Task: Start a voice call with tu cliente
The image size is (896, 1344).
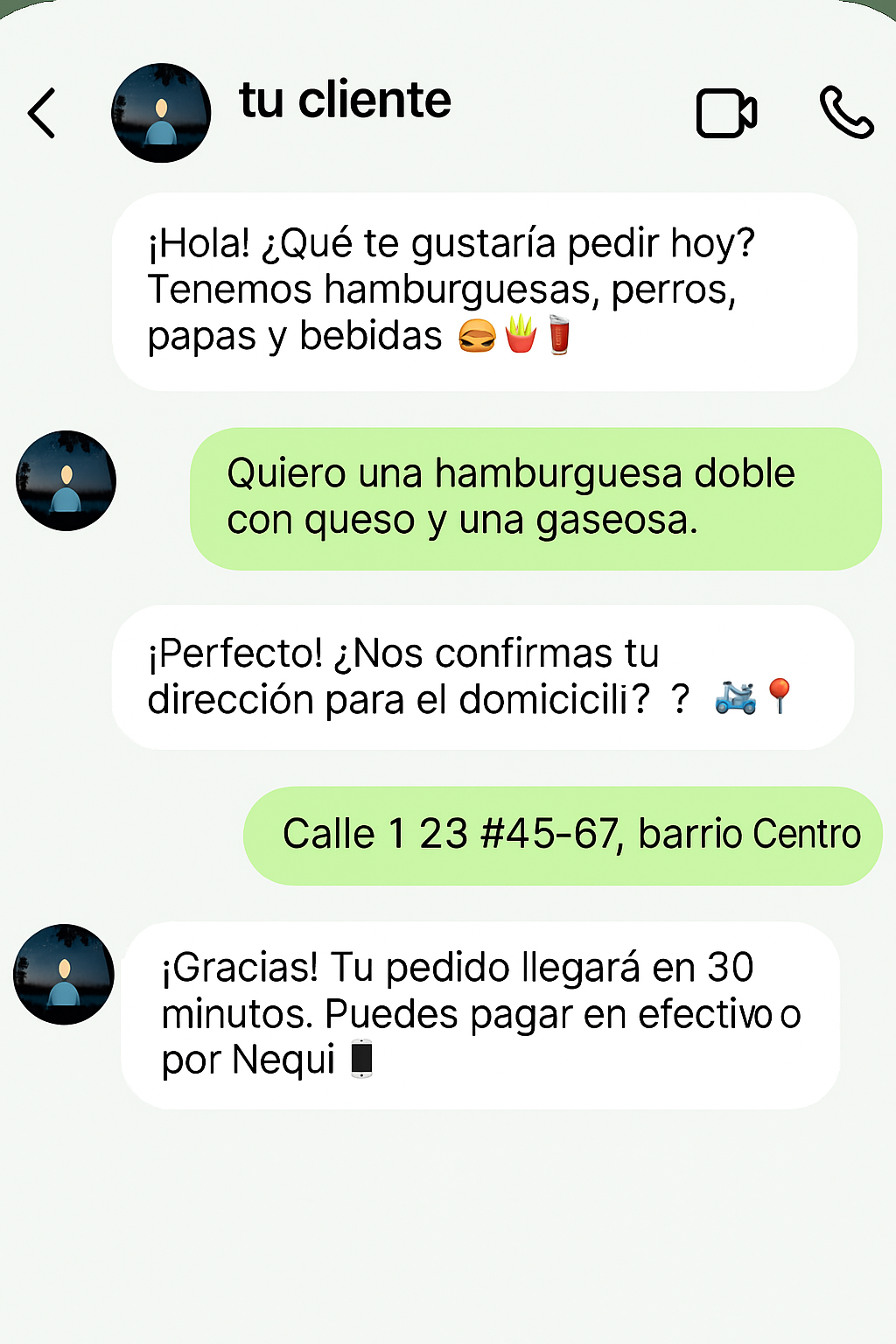Action: [846, 112]
